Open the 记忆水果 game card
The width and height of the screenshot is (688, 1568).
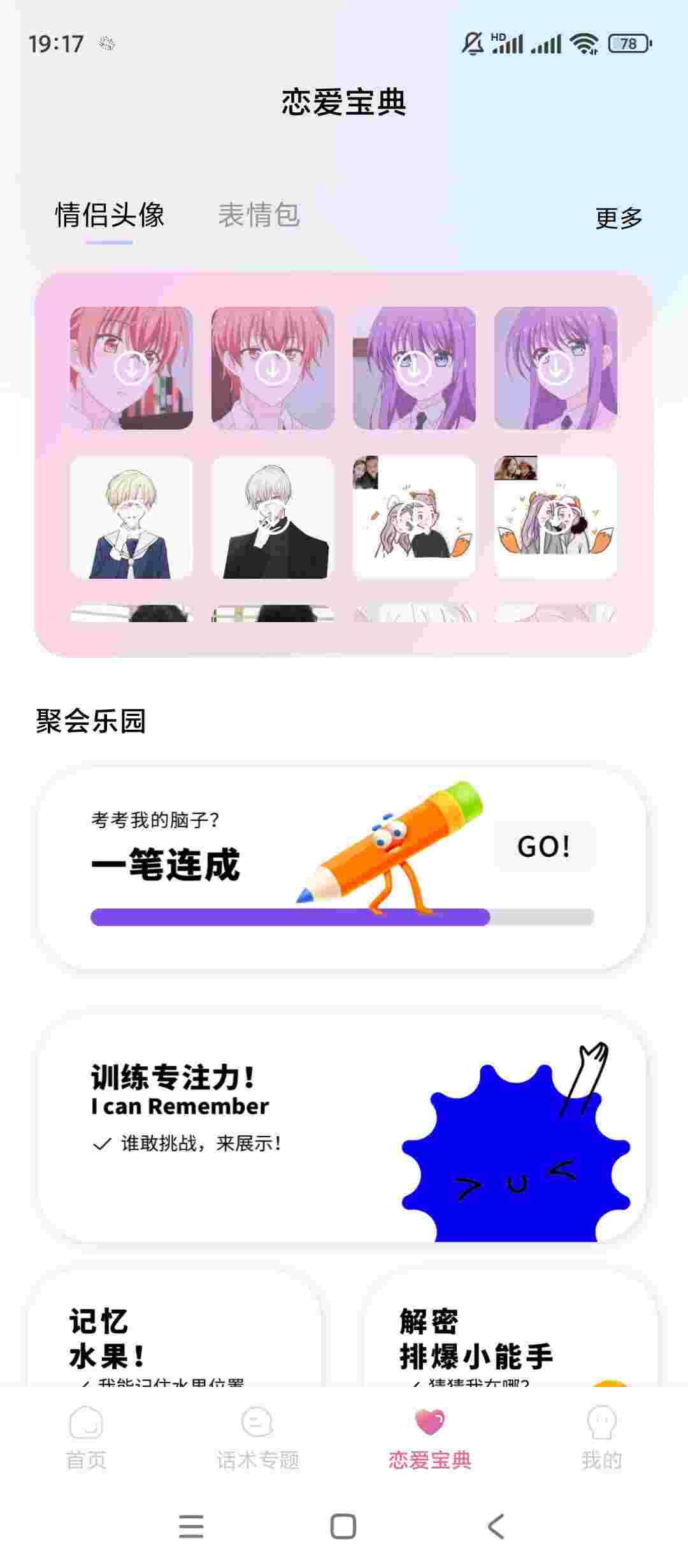tap(173, 1332)
